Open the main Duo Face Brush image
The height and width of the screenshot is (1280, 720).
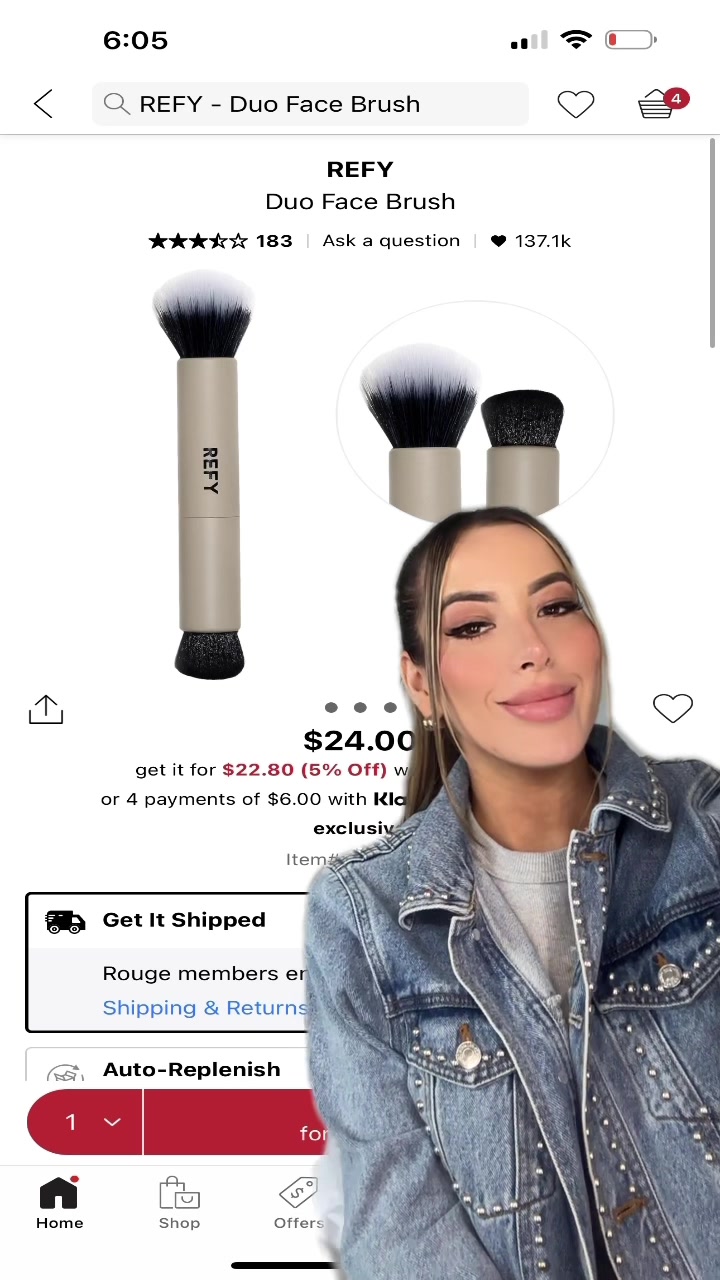click(208, 475)
